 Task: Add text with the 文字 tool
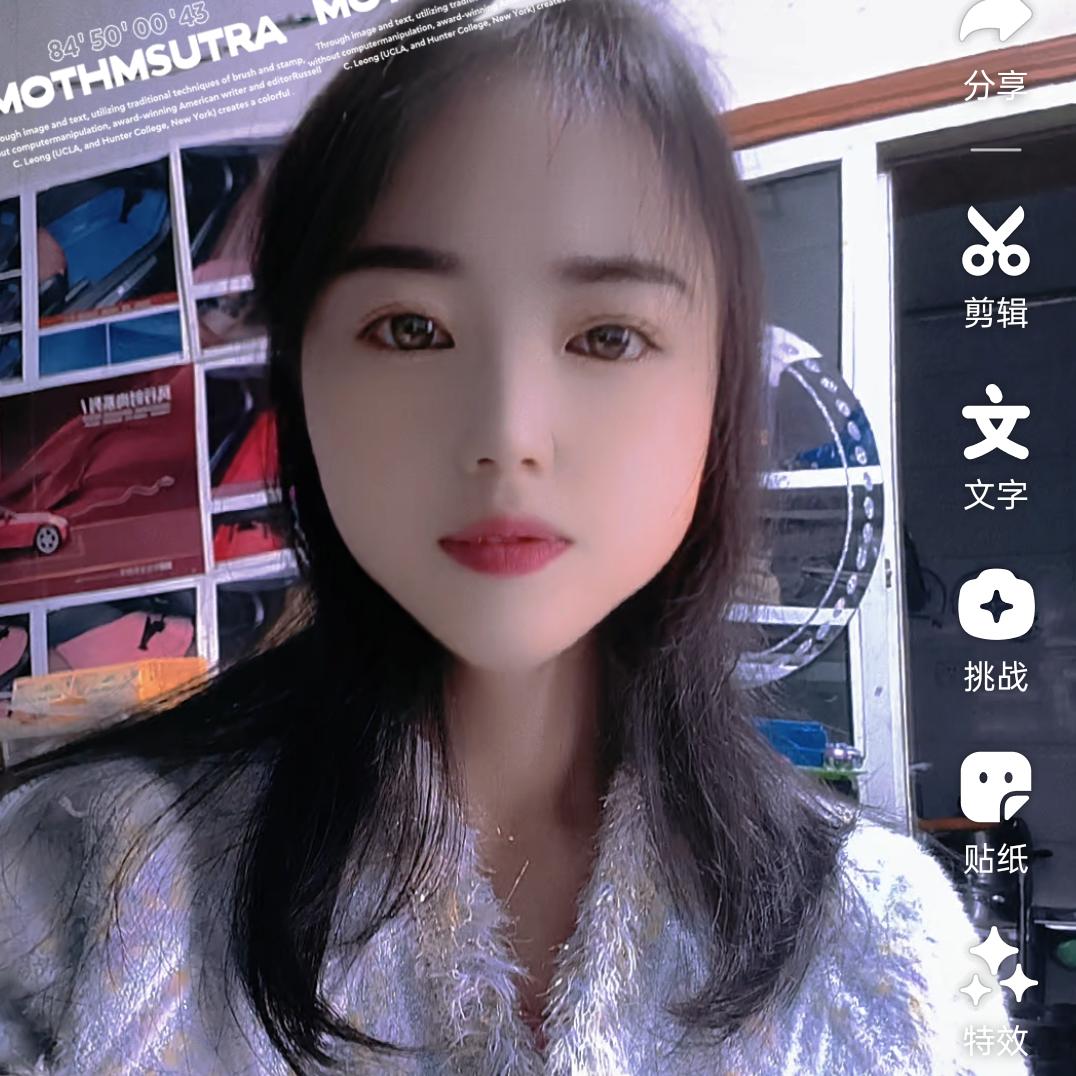click(x=996, y=447)
